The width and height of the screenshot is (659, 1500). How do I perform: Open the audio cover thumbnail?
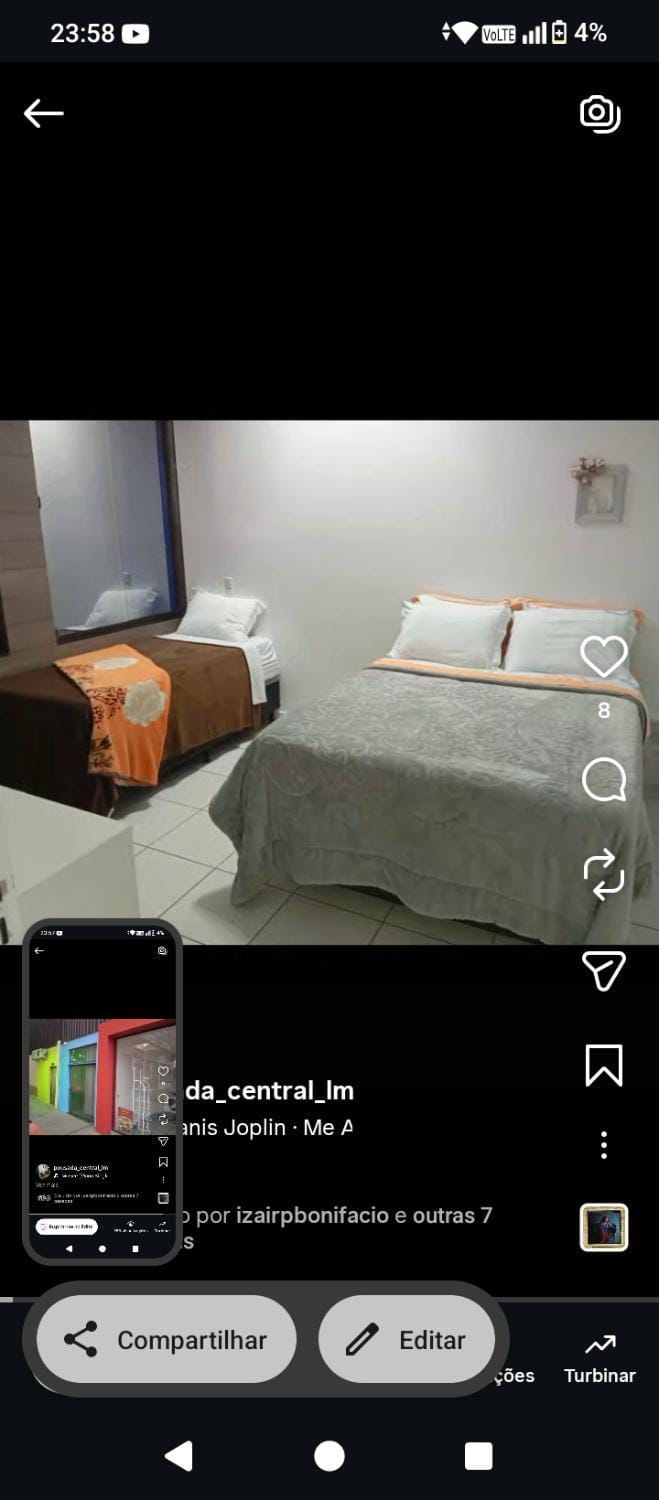[604, 1228]
